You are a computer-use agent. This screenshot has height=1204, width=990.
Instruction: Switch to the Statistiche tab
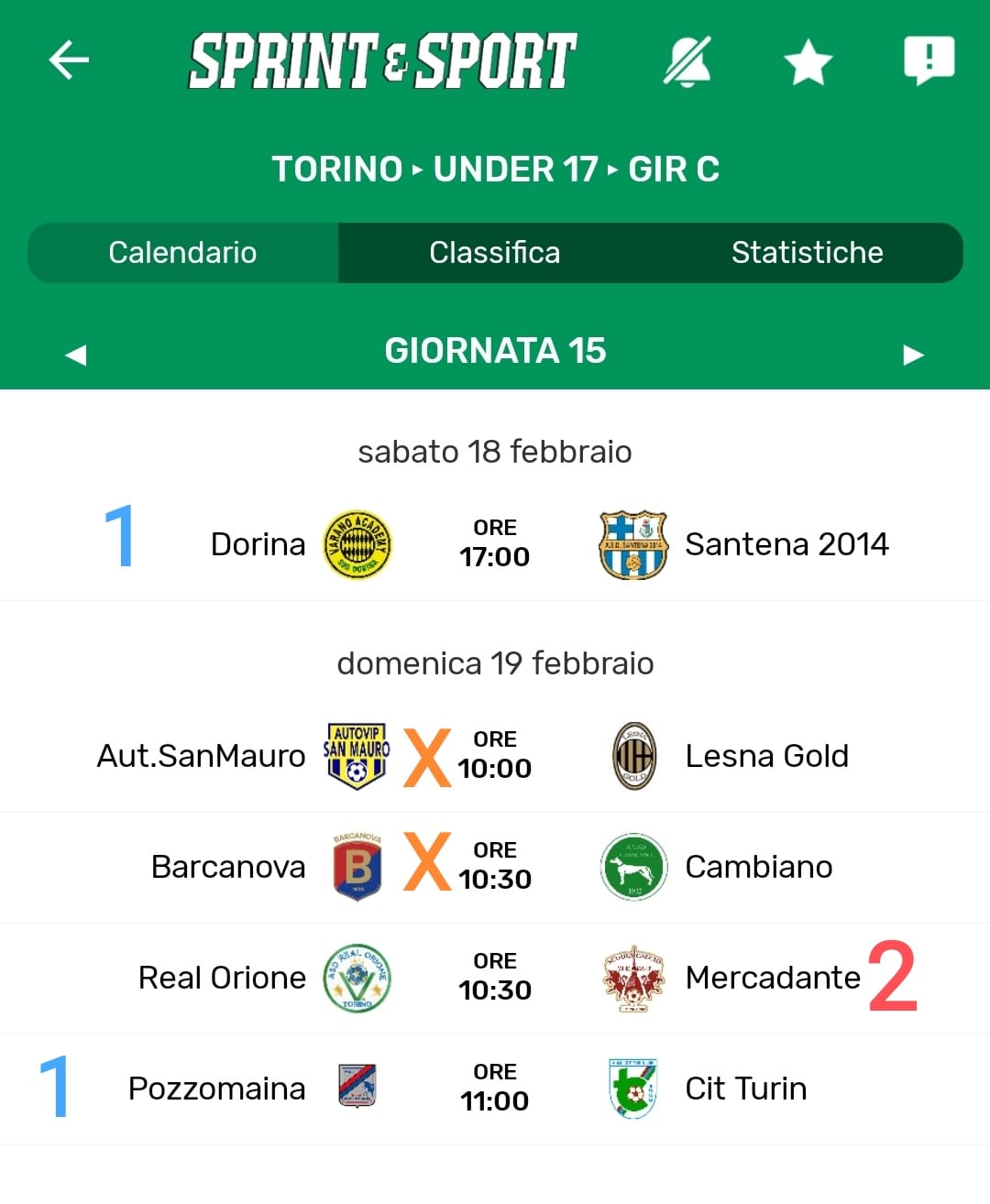click(807, 253)
